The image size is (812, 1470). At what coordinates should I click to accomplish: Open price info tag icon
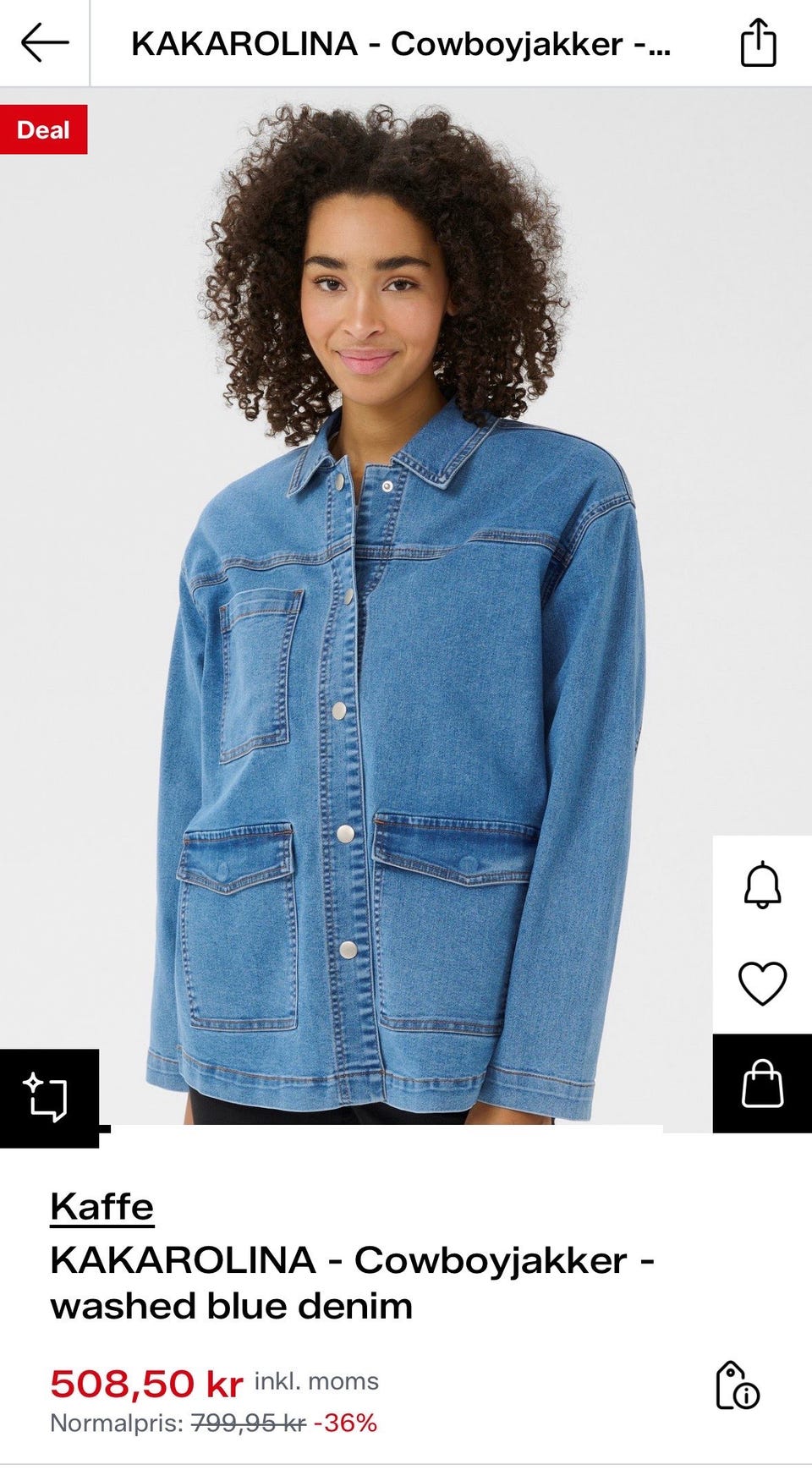(737, 1385)
